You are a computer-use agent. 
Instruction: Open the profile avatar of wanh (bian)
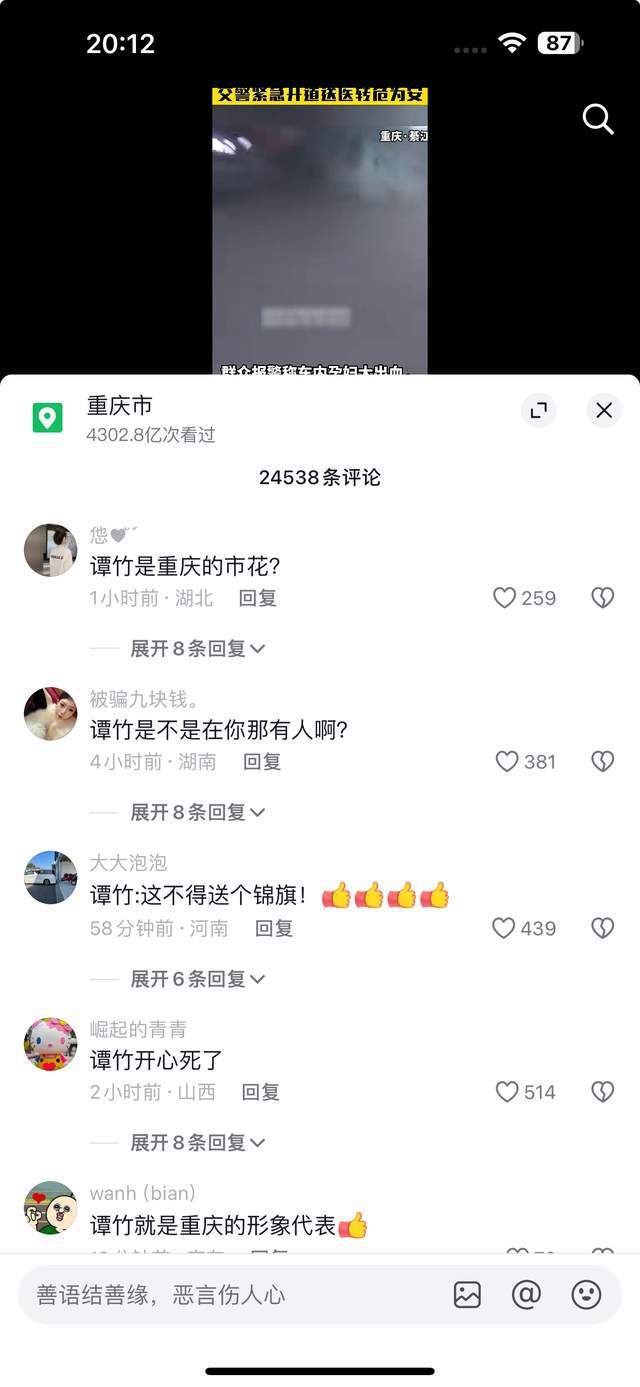50,1208
